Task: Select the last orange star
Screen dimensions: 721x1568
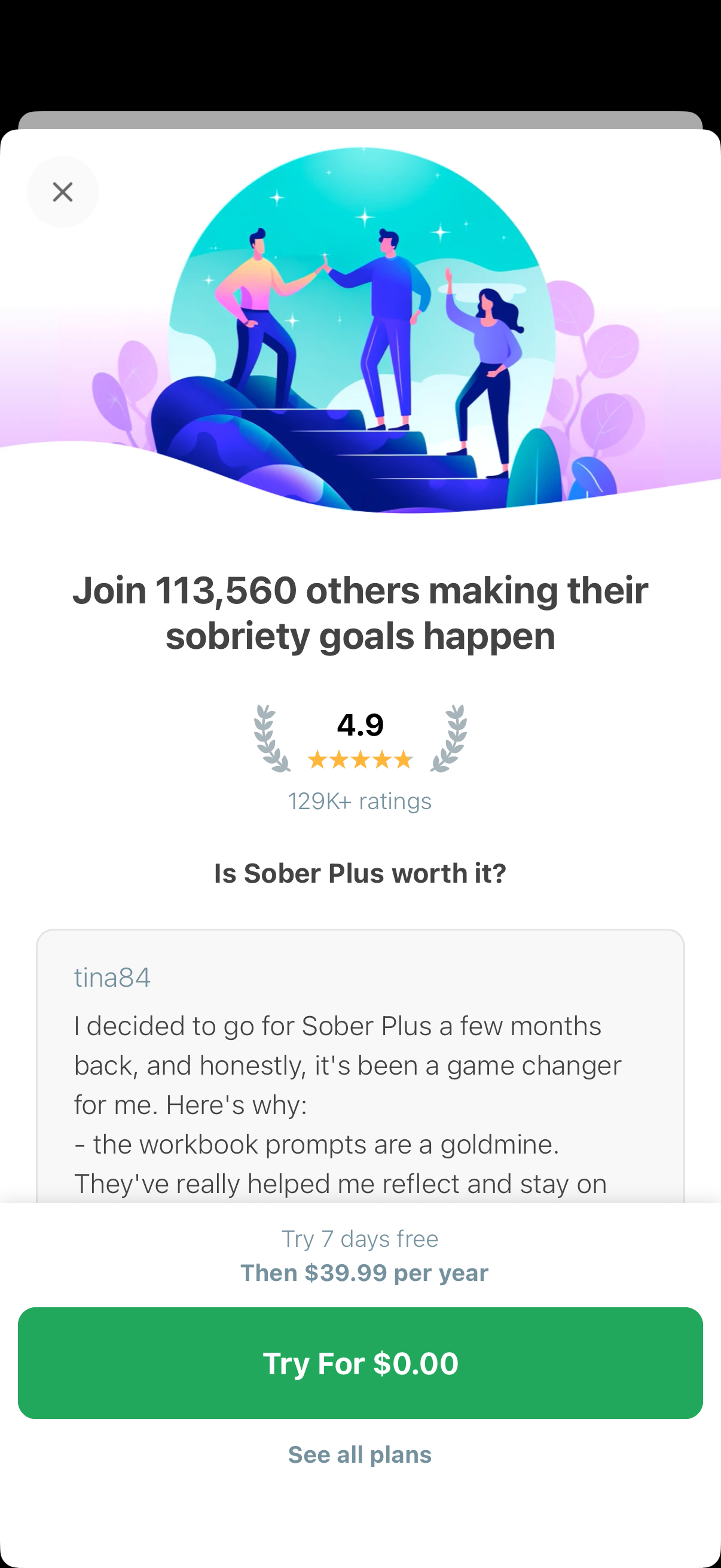Action: click(x=403, y=759)
